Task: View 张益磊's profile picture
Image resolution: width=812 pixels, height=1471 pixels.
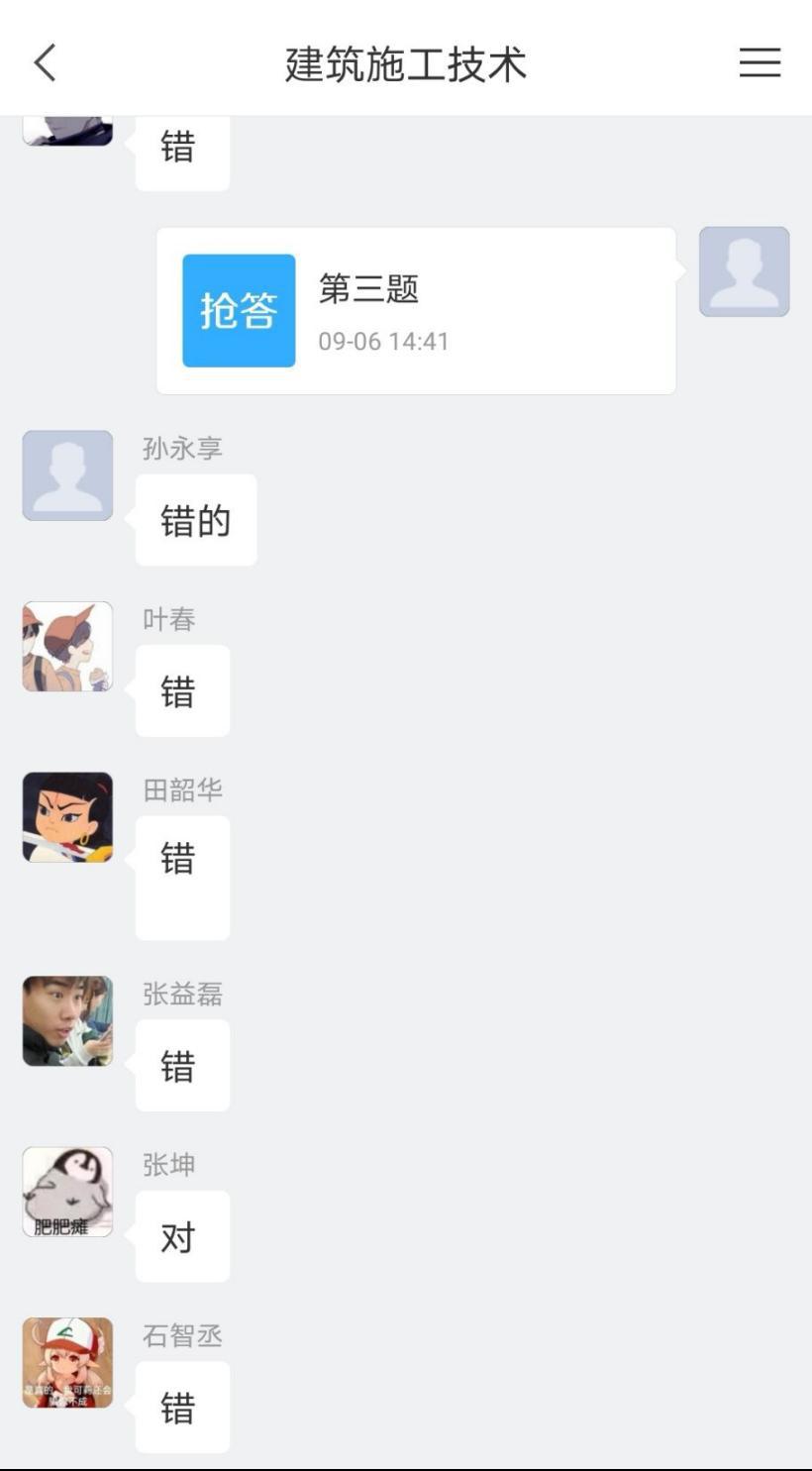Action: [67, 1021]
